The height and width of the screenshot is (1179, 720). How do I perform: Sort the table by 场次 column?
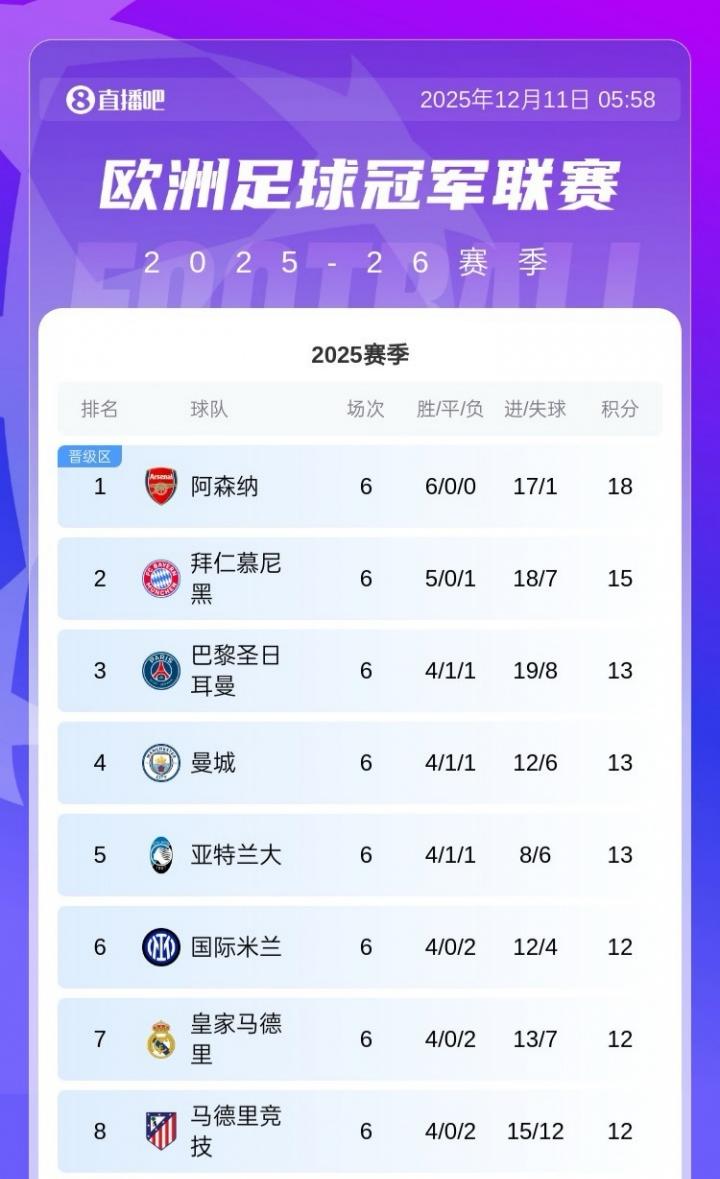[366, 409]
